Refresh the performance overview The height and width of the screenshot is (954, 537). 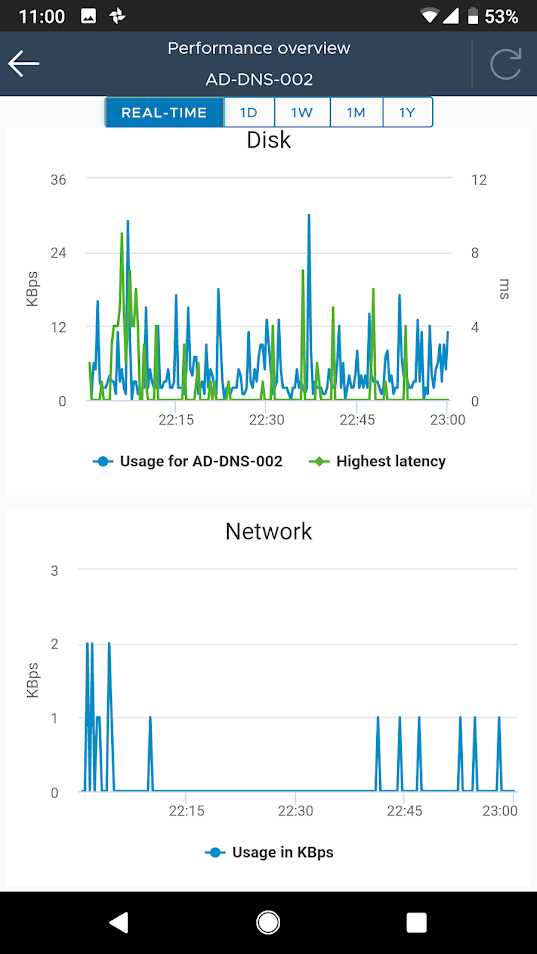pyautogui.click(x=506, y=64)
